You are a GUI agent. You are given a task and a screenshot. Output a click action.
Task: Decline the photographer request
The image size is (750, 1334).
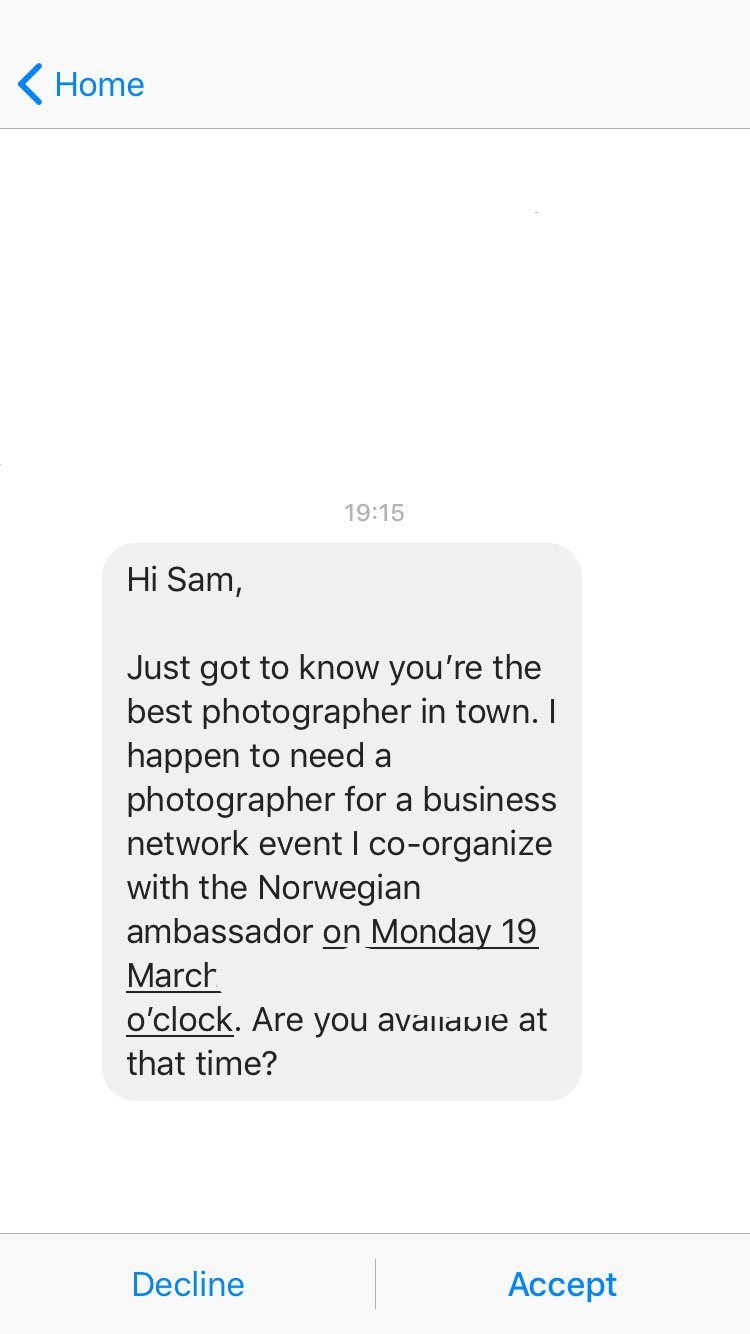(x=188, y=1284)
